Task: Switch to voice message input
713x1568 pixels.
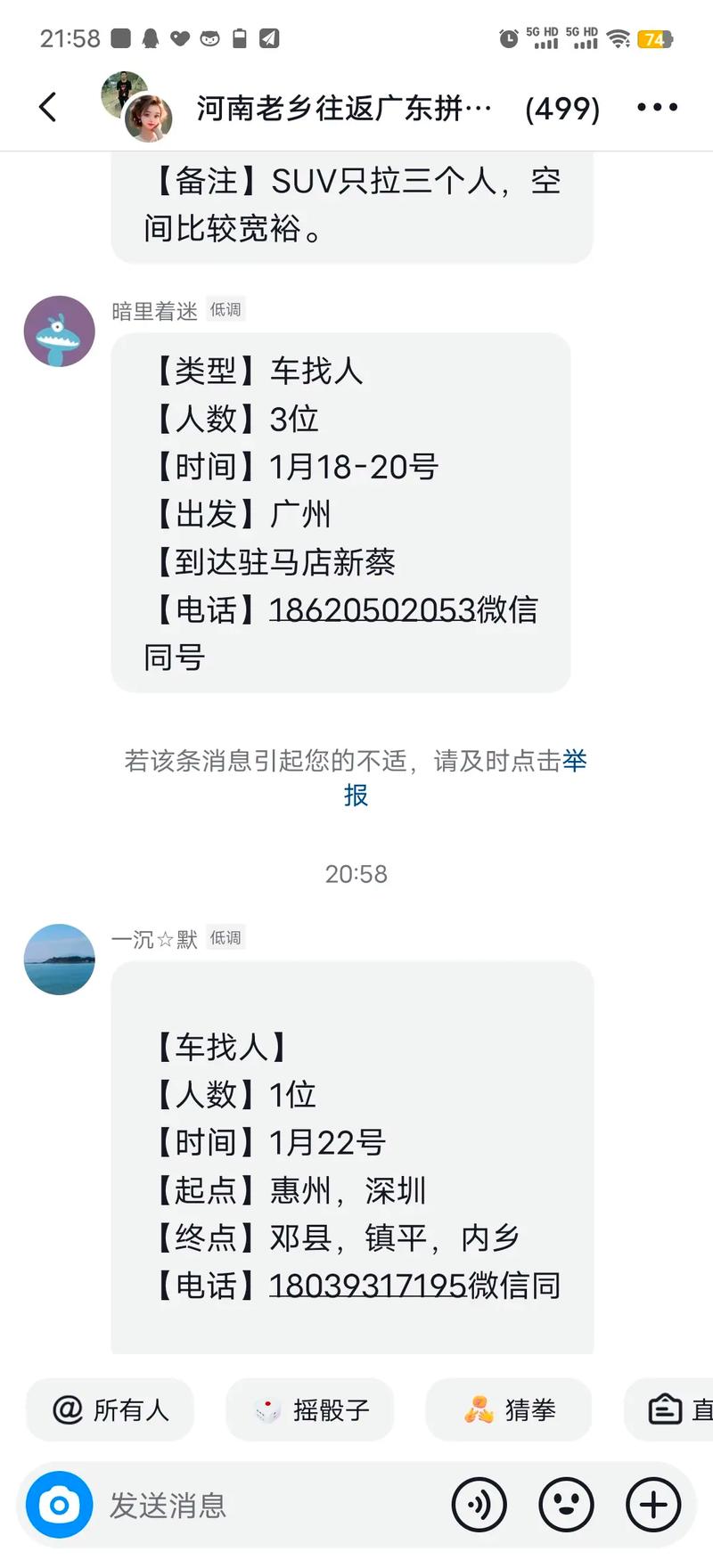Action: (479, 1505)
